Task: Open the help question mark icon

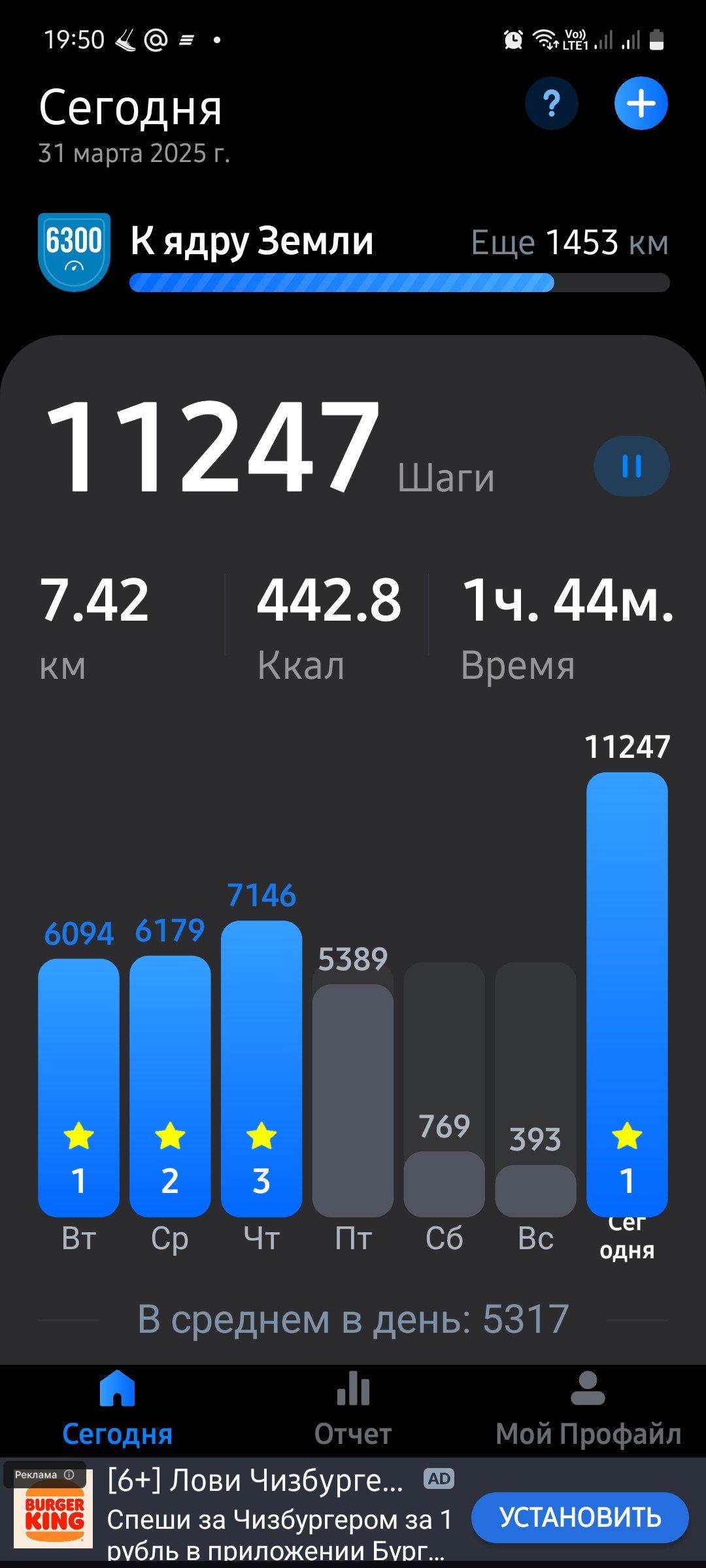Action: (x=552, y=103)
